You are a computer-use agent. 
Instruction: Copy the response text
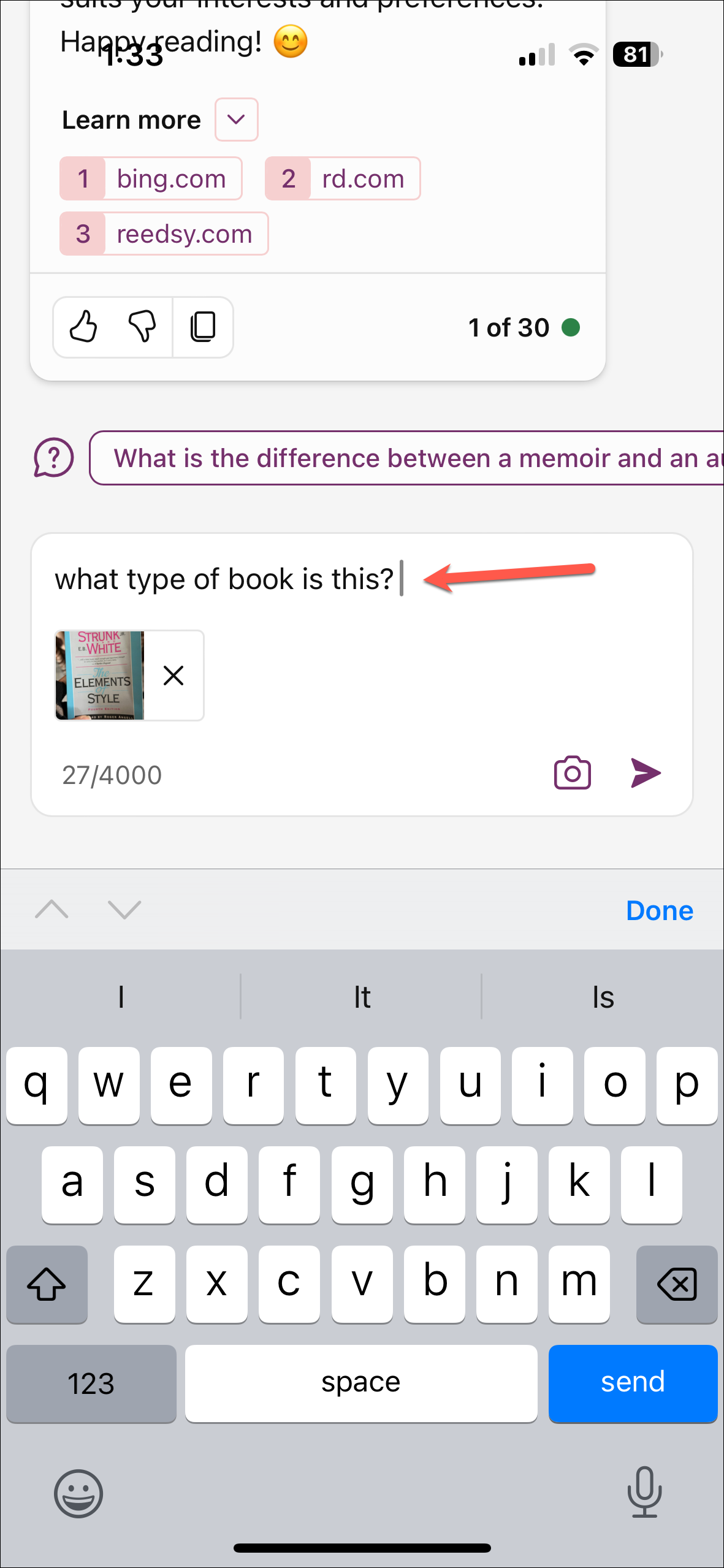tap(203, 327)
